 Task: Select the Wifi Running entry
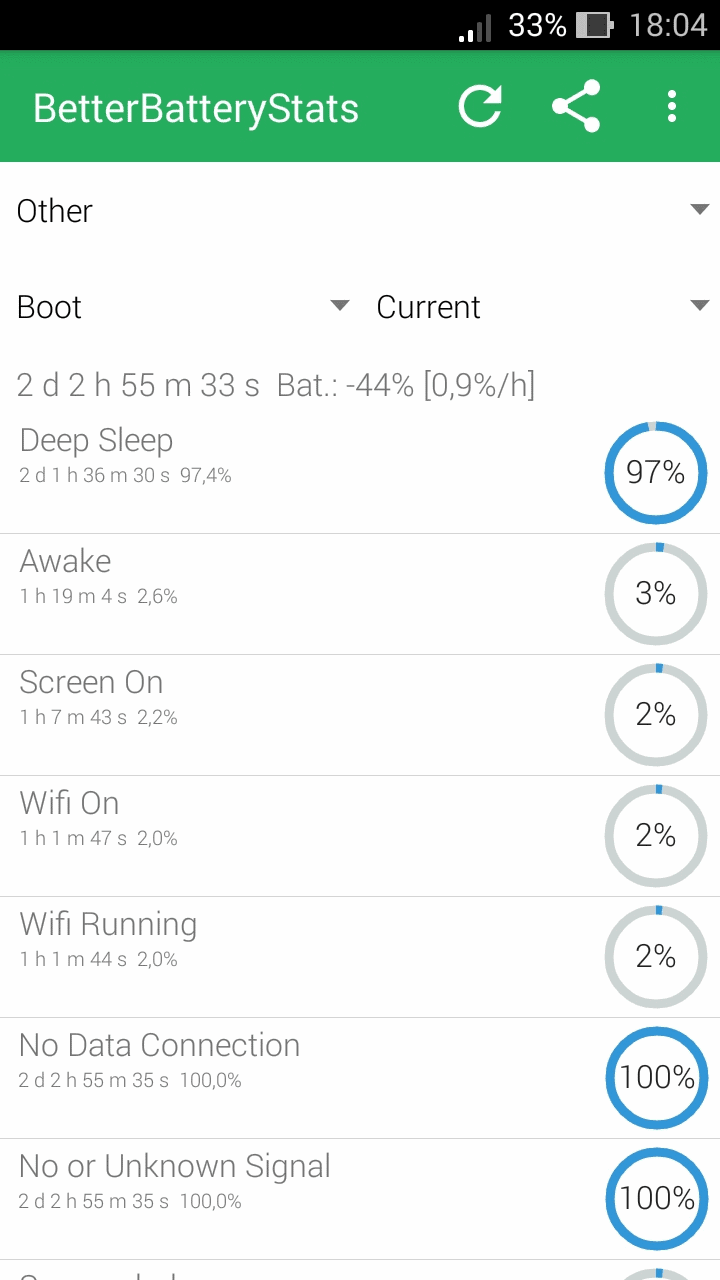click(360, 957)
